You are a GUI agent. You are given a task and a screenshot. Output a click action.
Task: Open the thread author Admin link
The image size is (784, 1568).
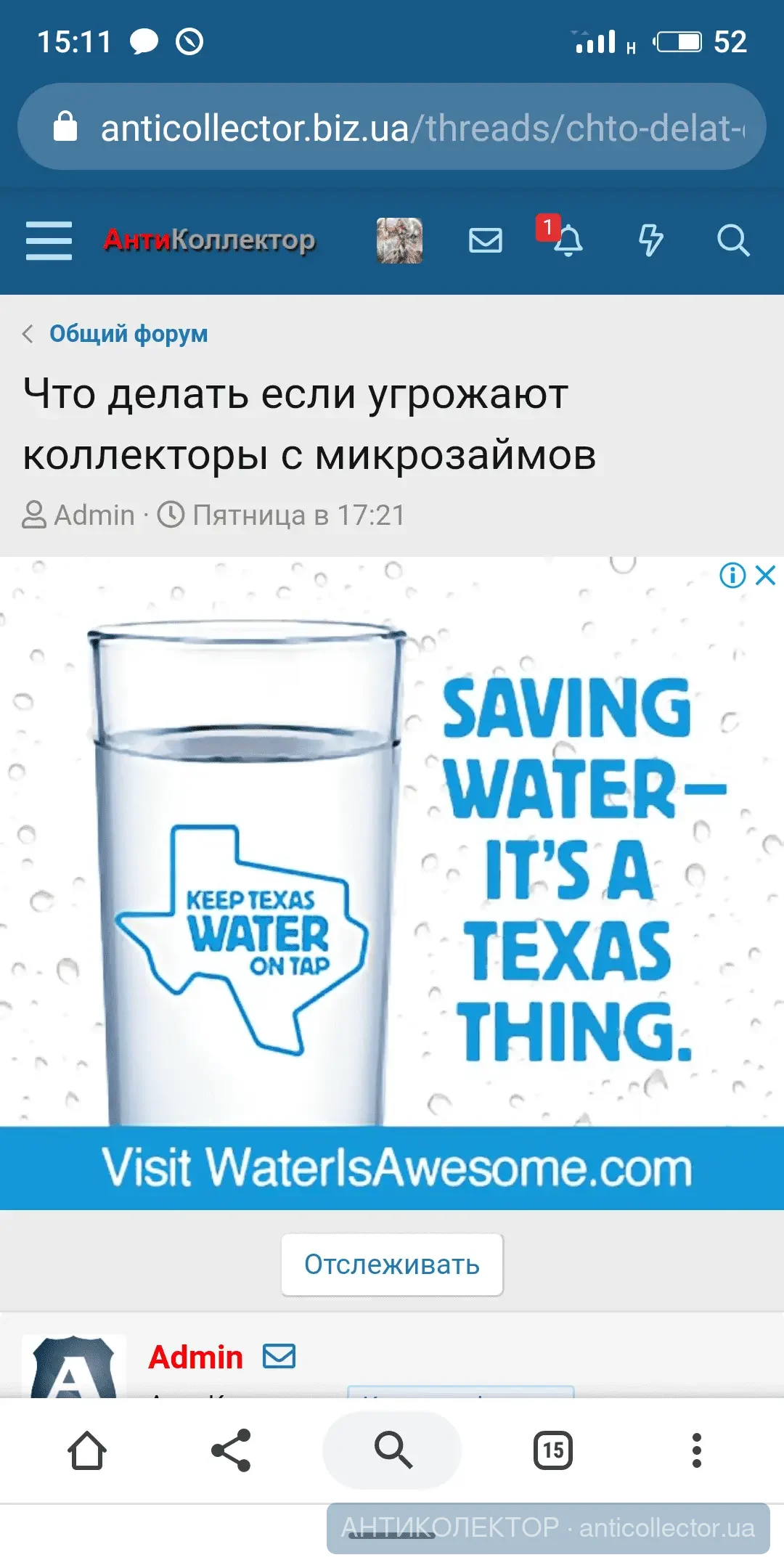(94, 515)
